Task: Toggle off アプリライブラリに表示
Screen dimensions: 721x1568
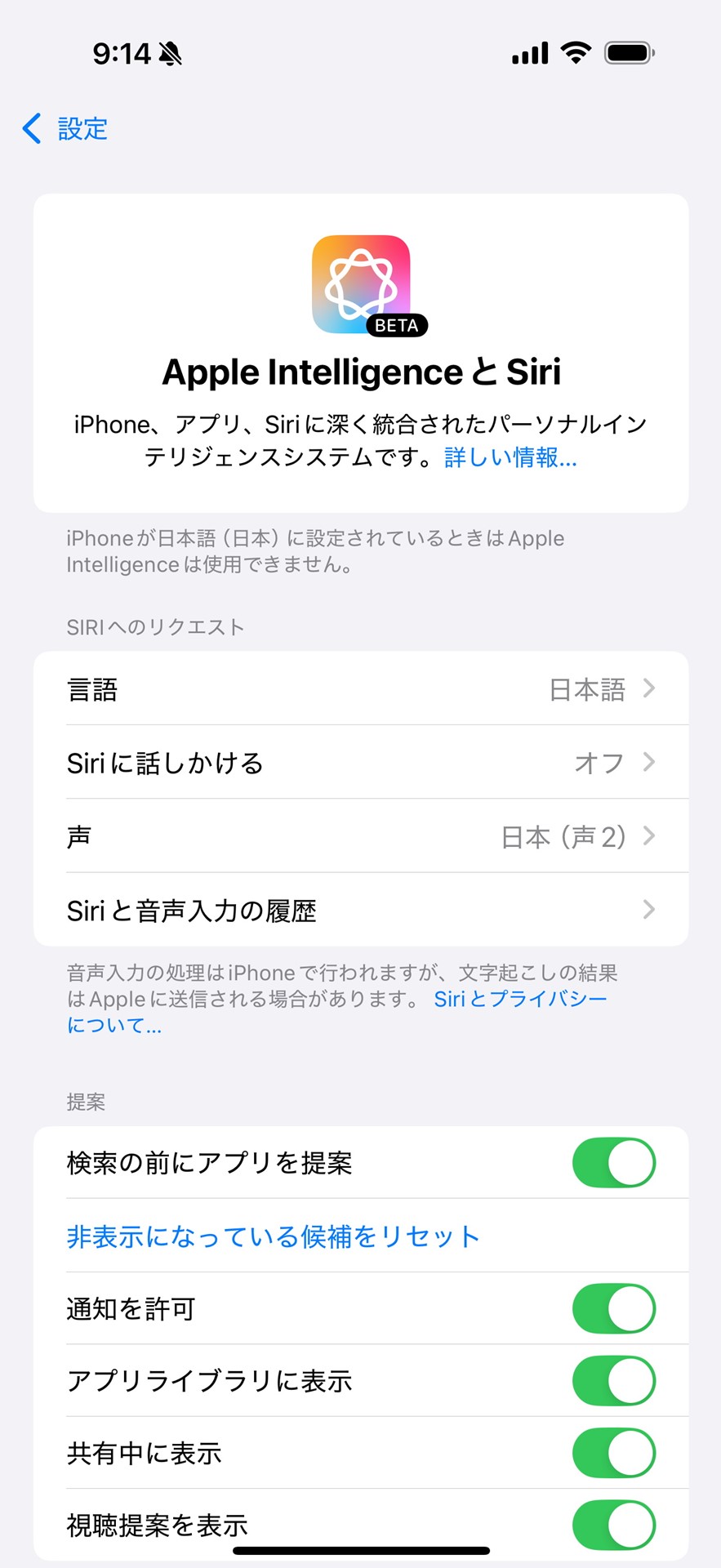Action: (613, 1380)
